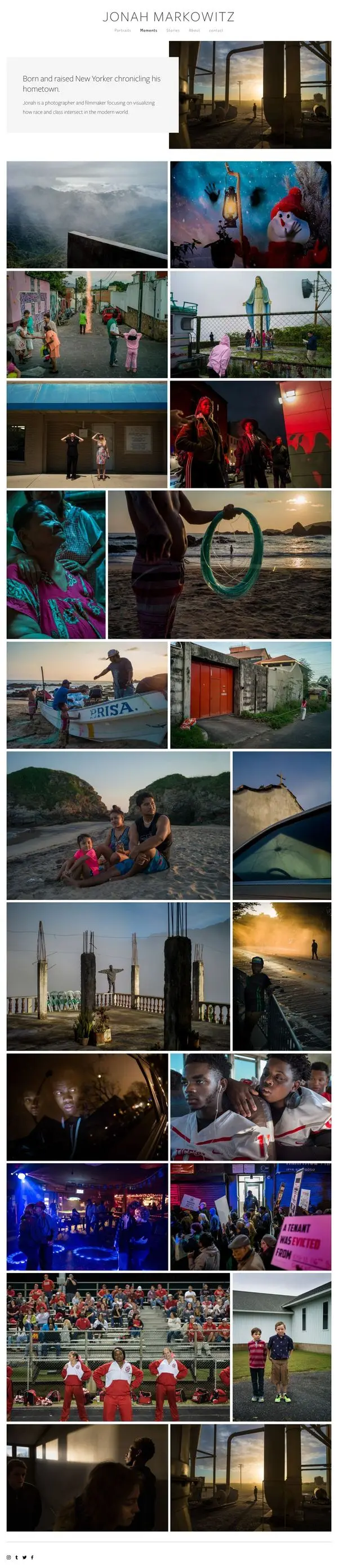Image resolution: width=338 pixels, height=1568 pixels.
Task: Open the Twitter icon in the footer
Action: 24,1557
